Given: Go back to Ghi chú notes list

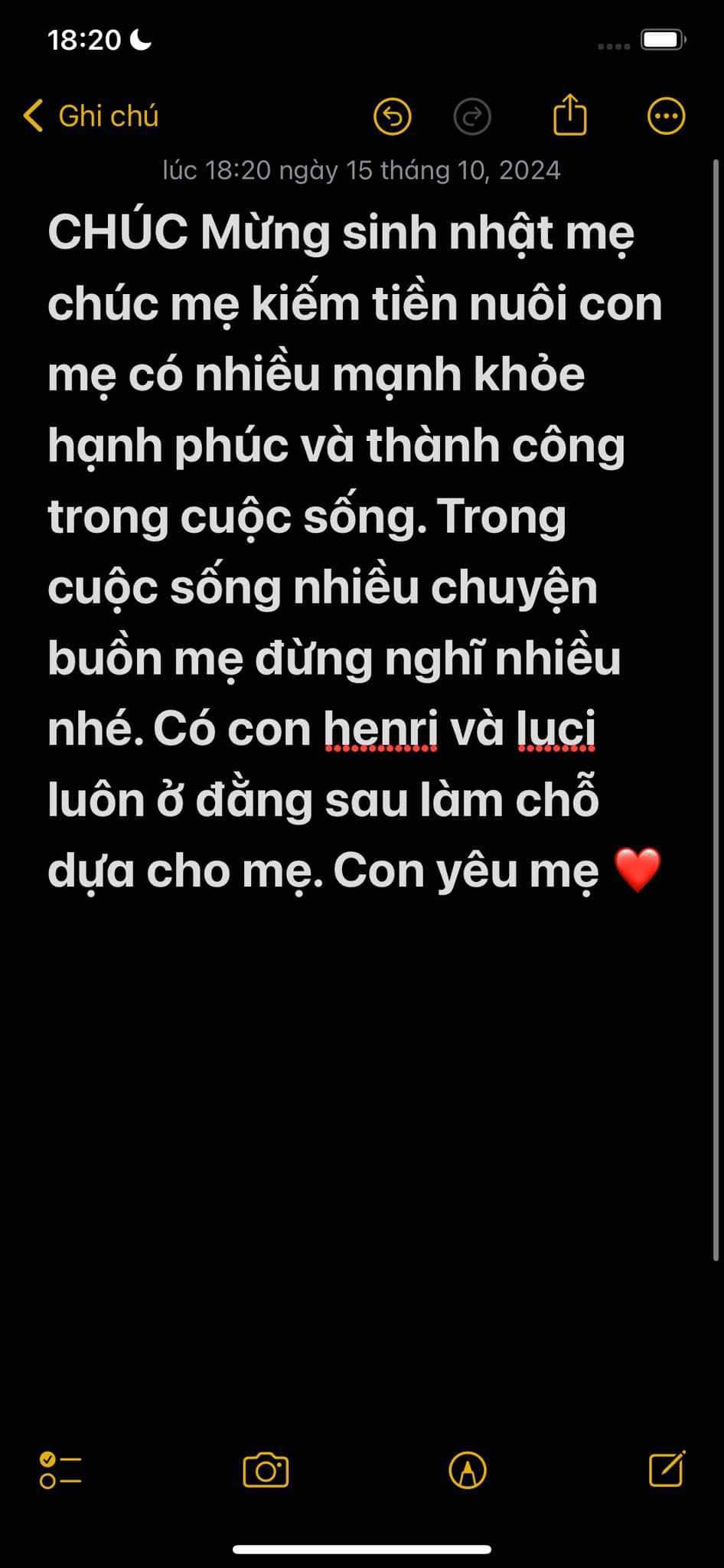Looking at the screenshot, I should click(x=90, y=116).
